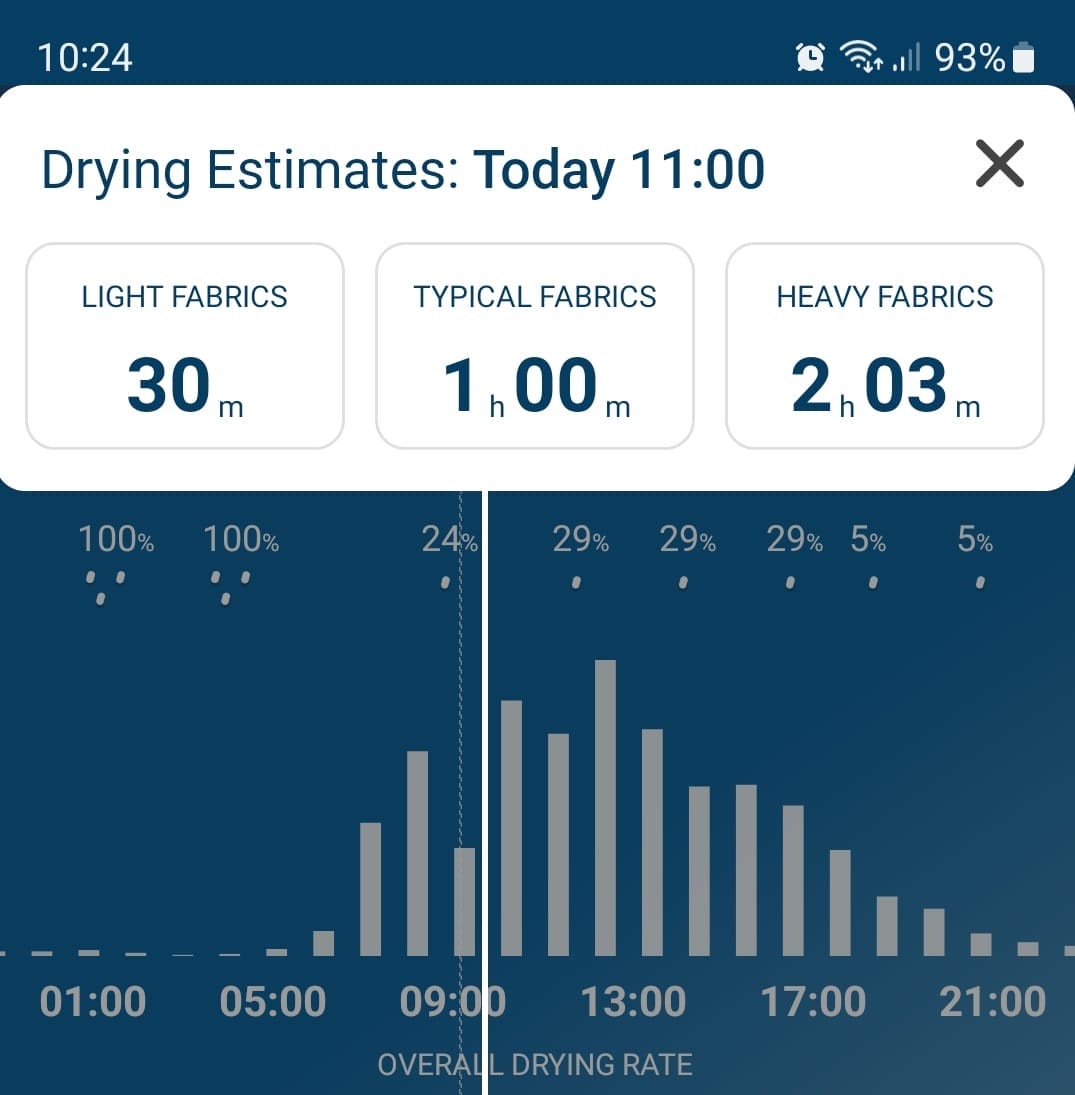Tap the droplet icon below the 5% label
Image resolution: width=1075 pixels, height=1095 pixels.
(872, 582)
